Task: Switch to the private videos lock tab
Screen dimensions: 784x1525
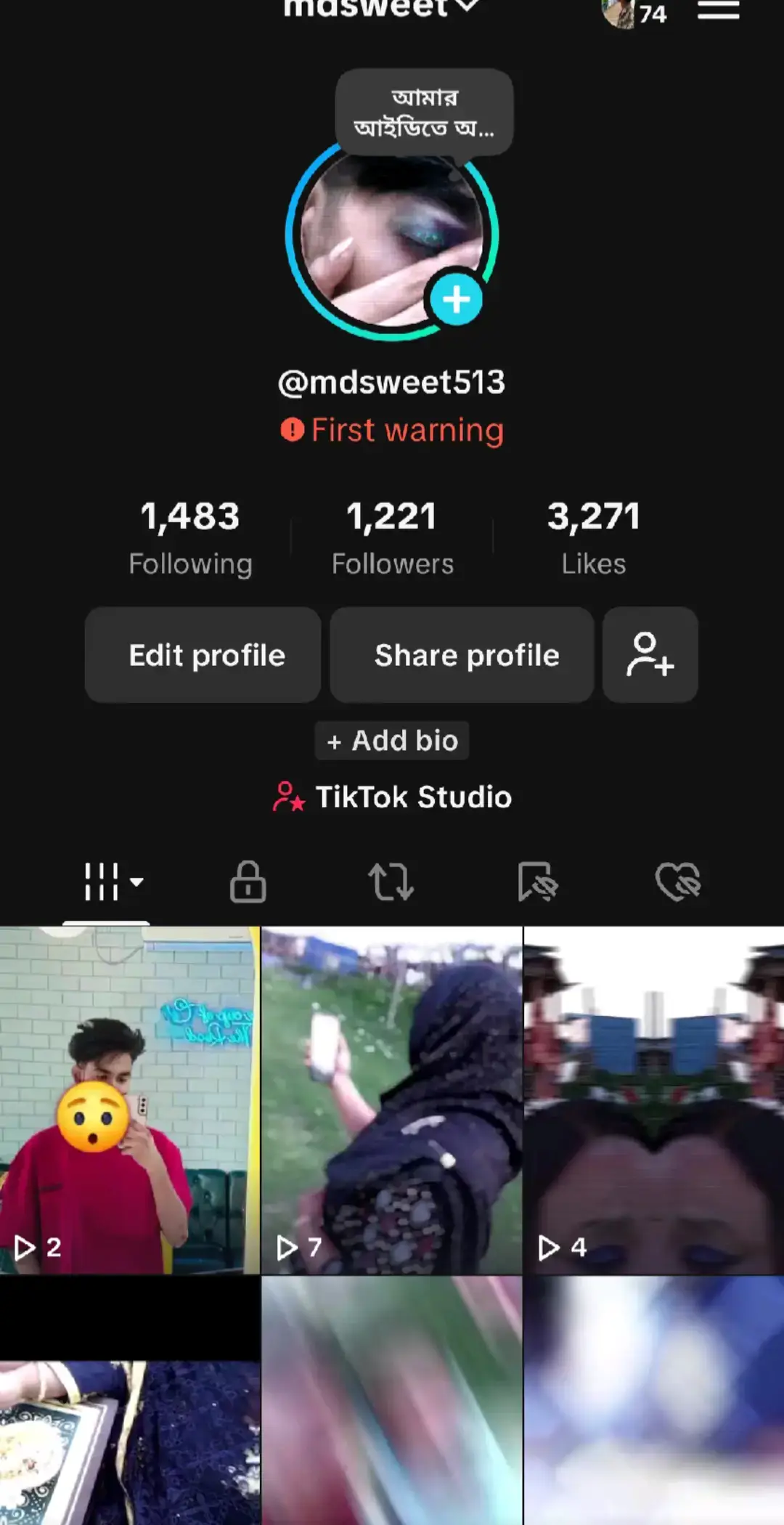Action: 248,882
